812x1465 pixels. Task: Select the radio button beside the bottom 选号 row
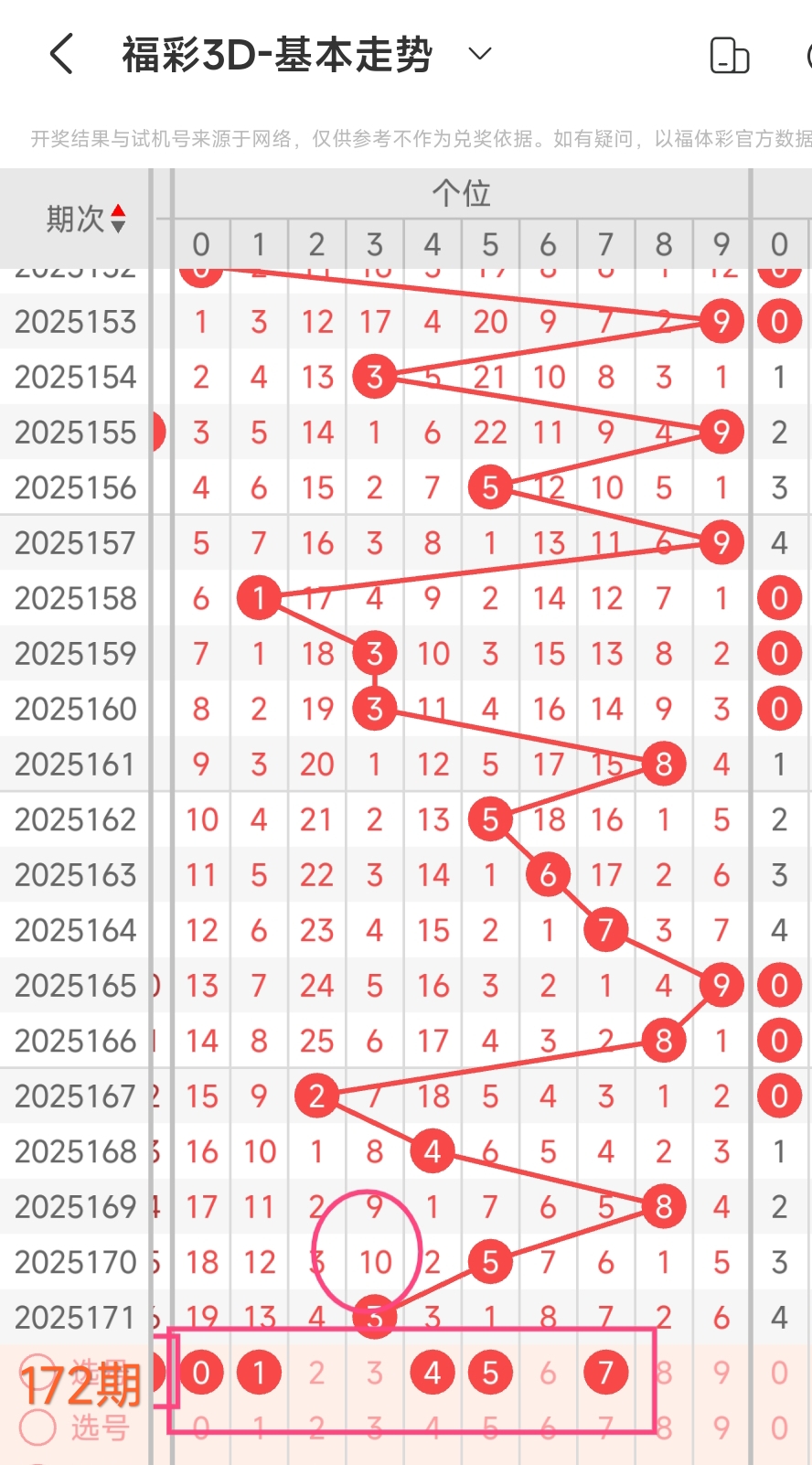click(x=37, y=1427)
